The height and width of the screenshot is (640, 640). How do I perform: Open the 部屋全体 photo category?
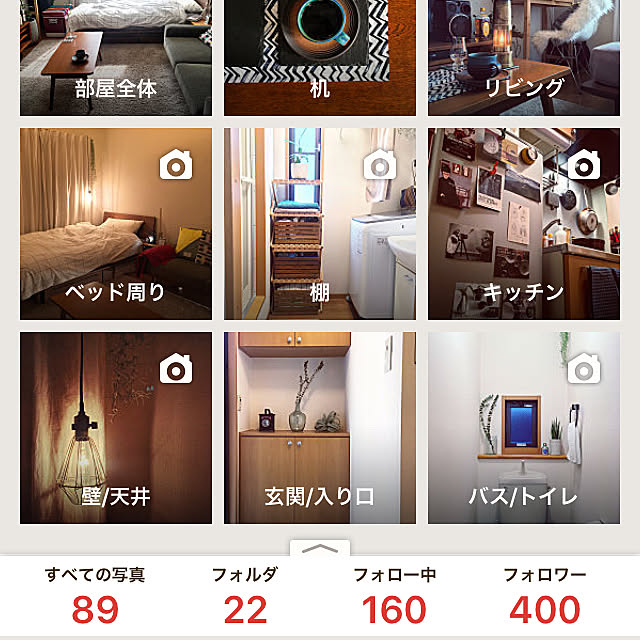click(116, 58)
